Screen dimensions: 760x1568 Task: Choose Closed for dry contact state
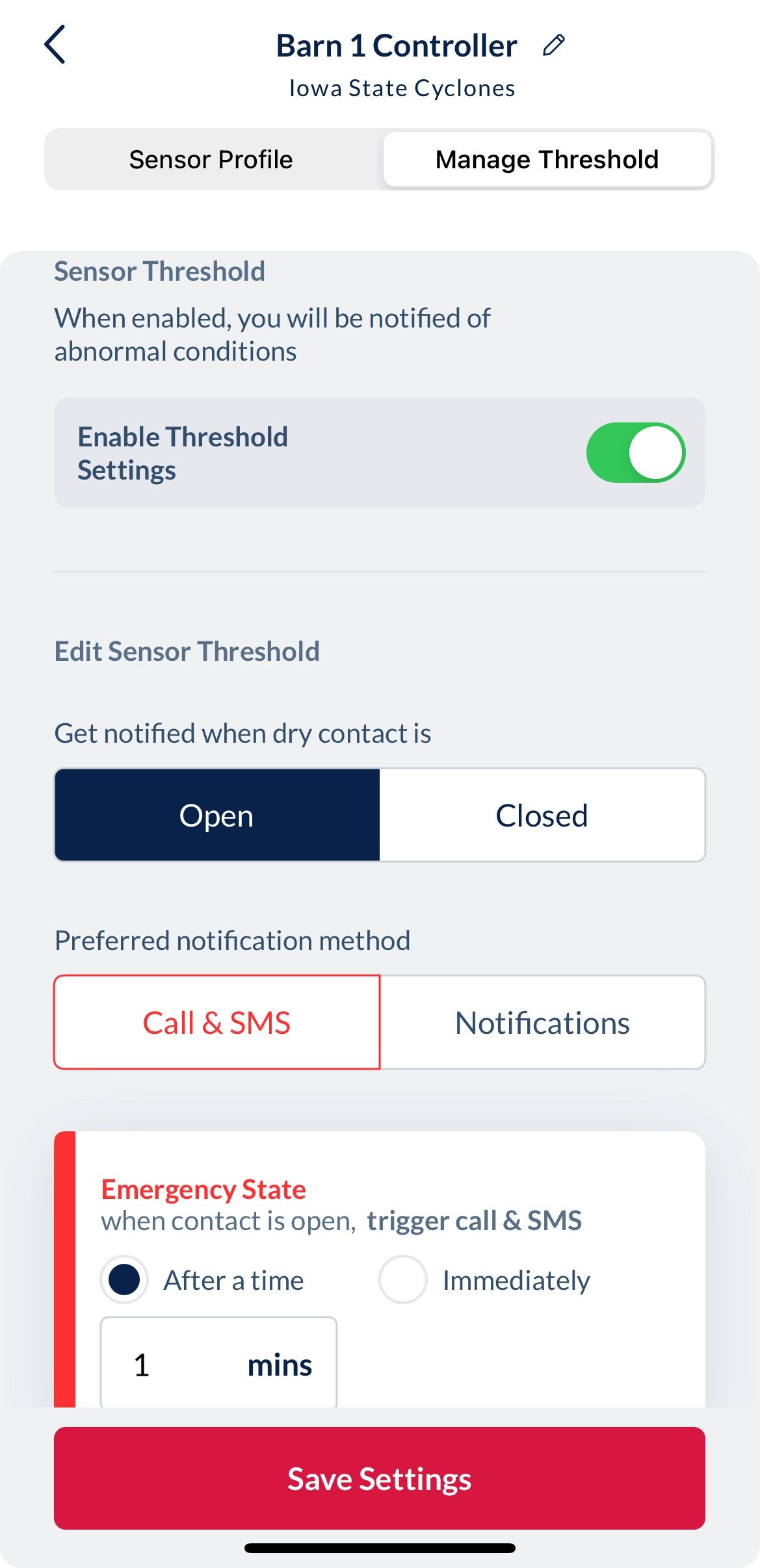click(542, 816)
